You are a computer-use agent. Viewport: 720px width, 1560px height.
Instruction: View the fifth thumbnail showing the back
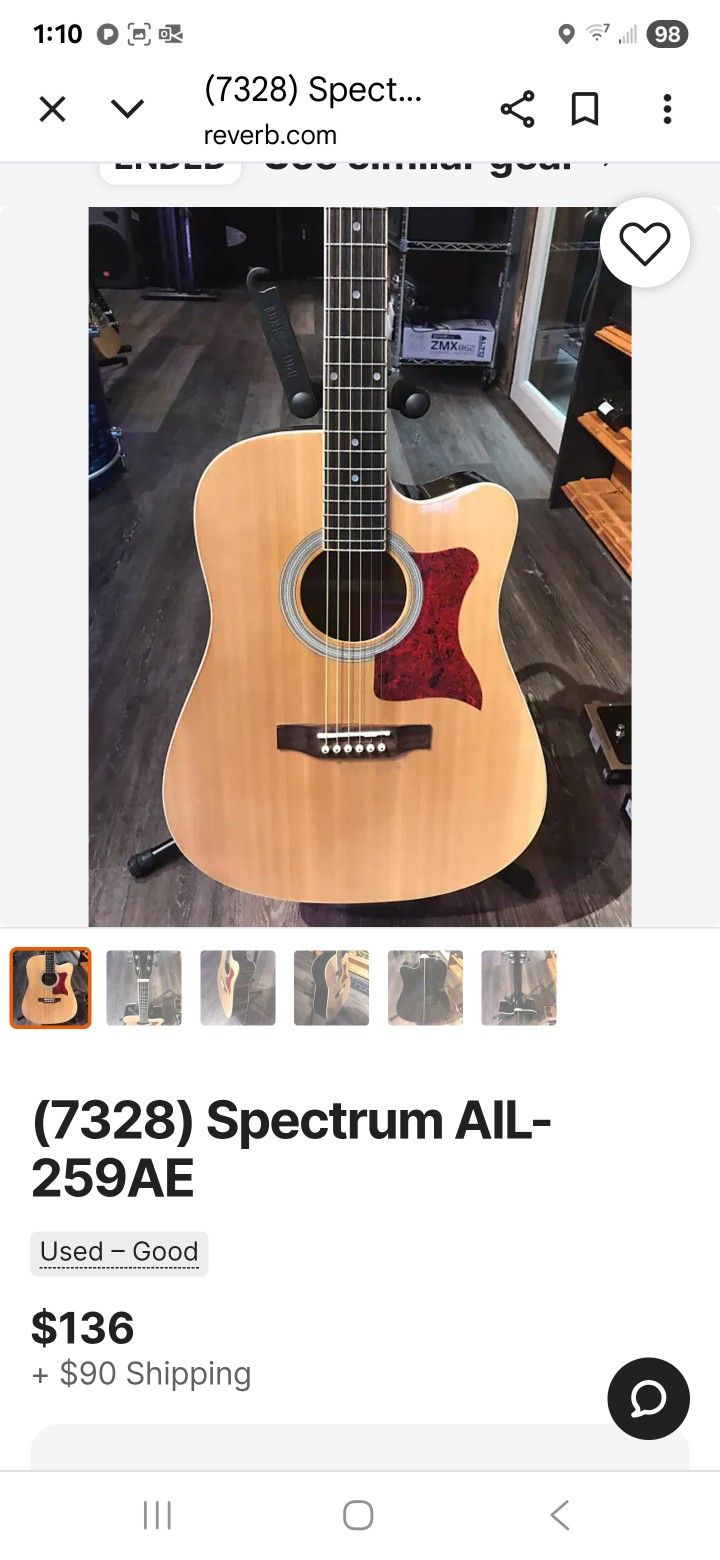pyautogui.click(x=425, y=988)
